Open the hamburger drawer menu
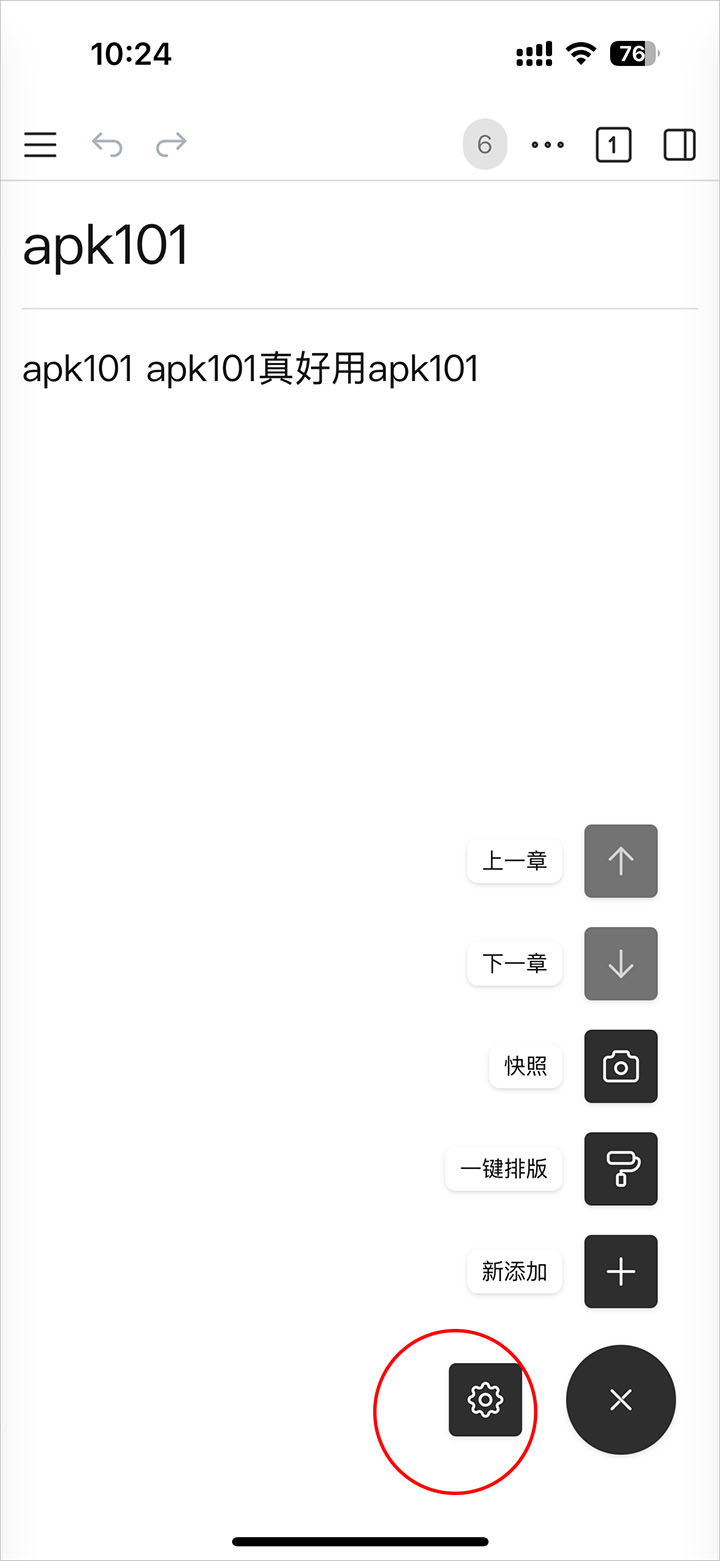 (41, 145)
